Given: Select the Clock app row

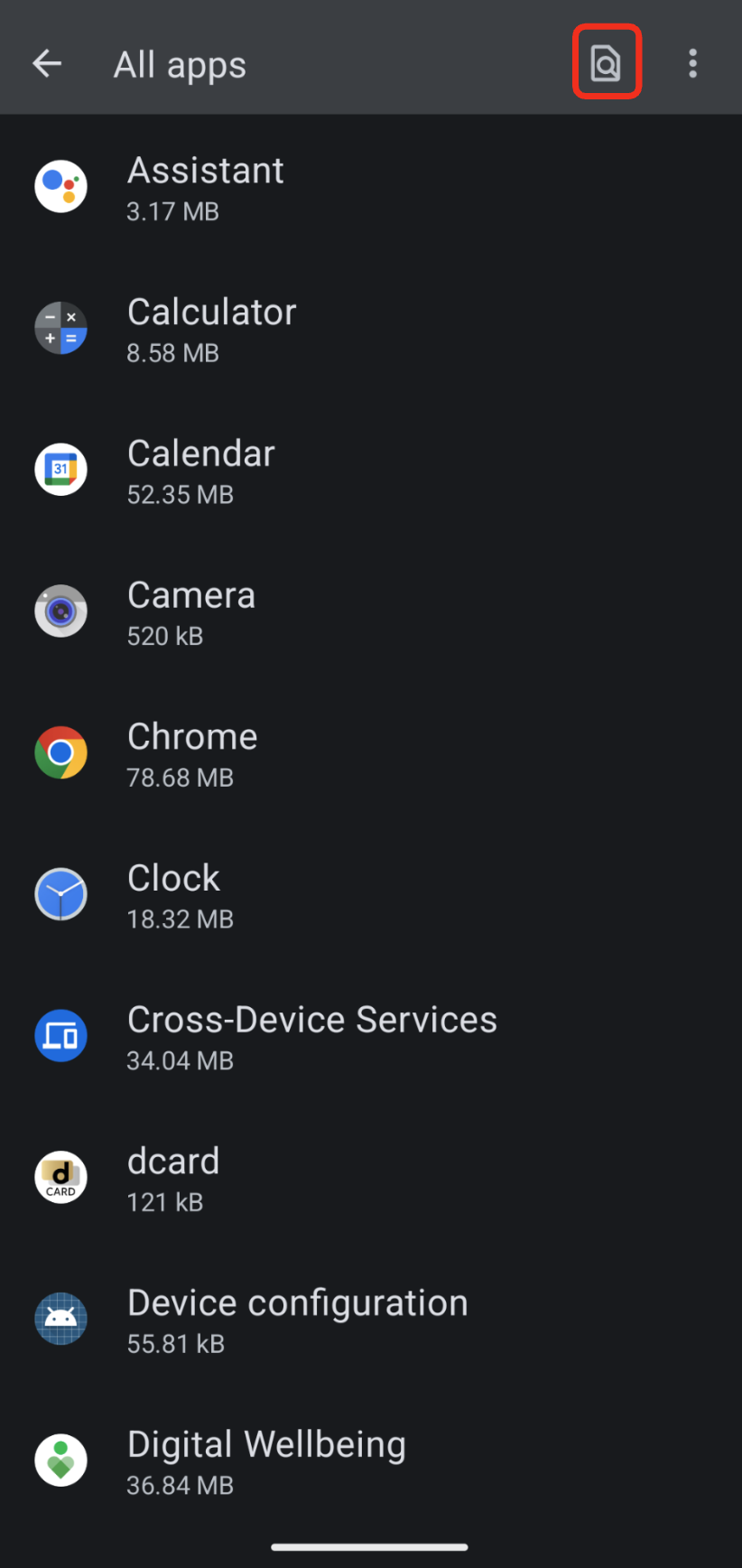Looking at the screenshot, I should (x=371, y=895).
